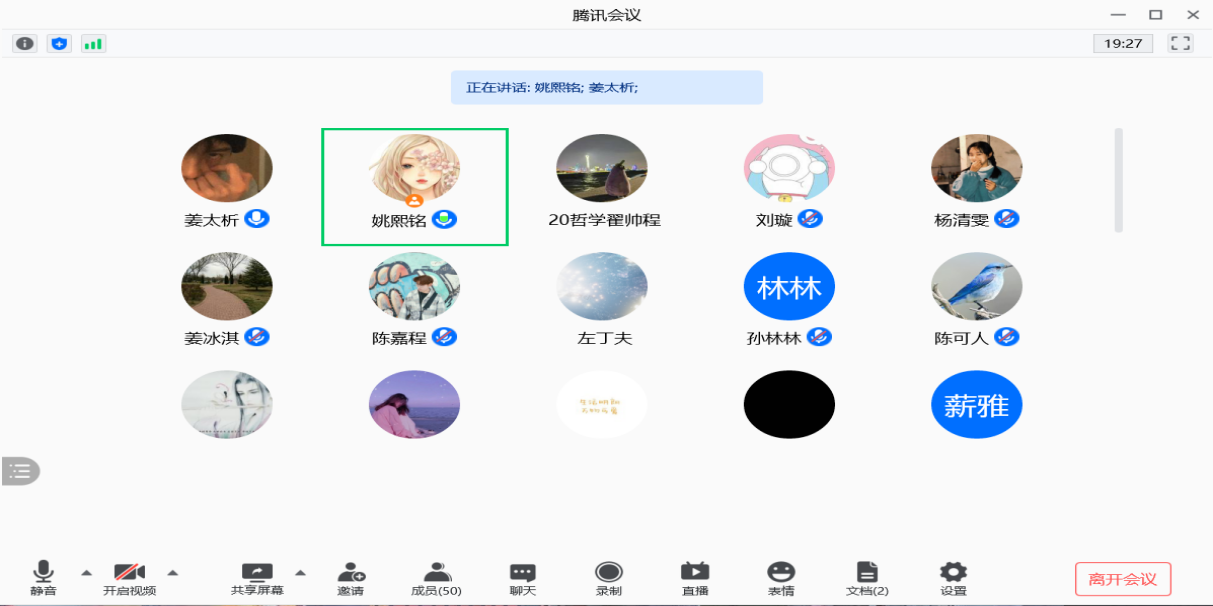This screenshot has width=1213, height=606.
Task: Open the members list (50)
Action: pos(436,577)
